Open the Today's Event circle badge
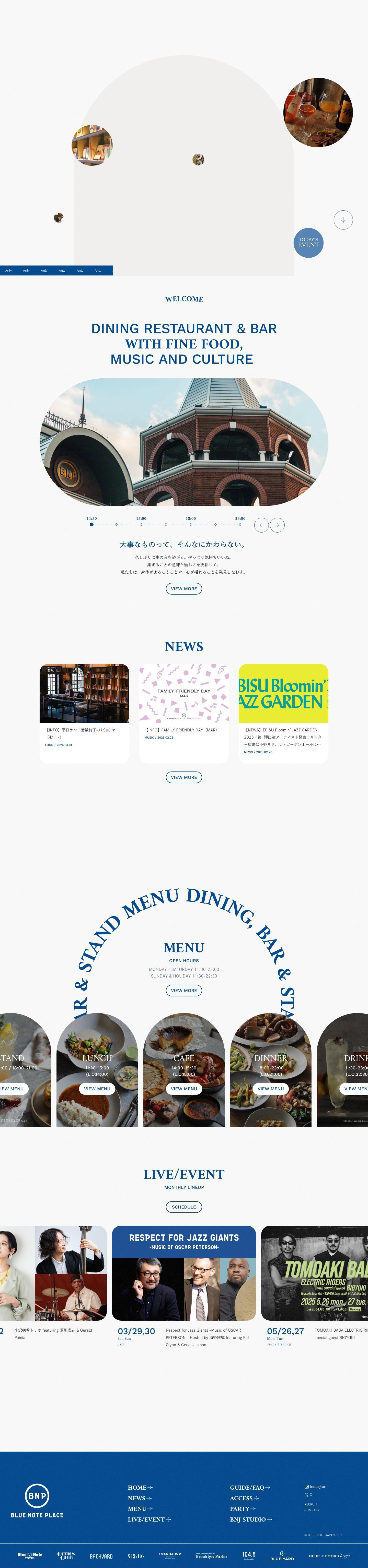Screen dimensions: 368x1568 pos(308,243)
